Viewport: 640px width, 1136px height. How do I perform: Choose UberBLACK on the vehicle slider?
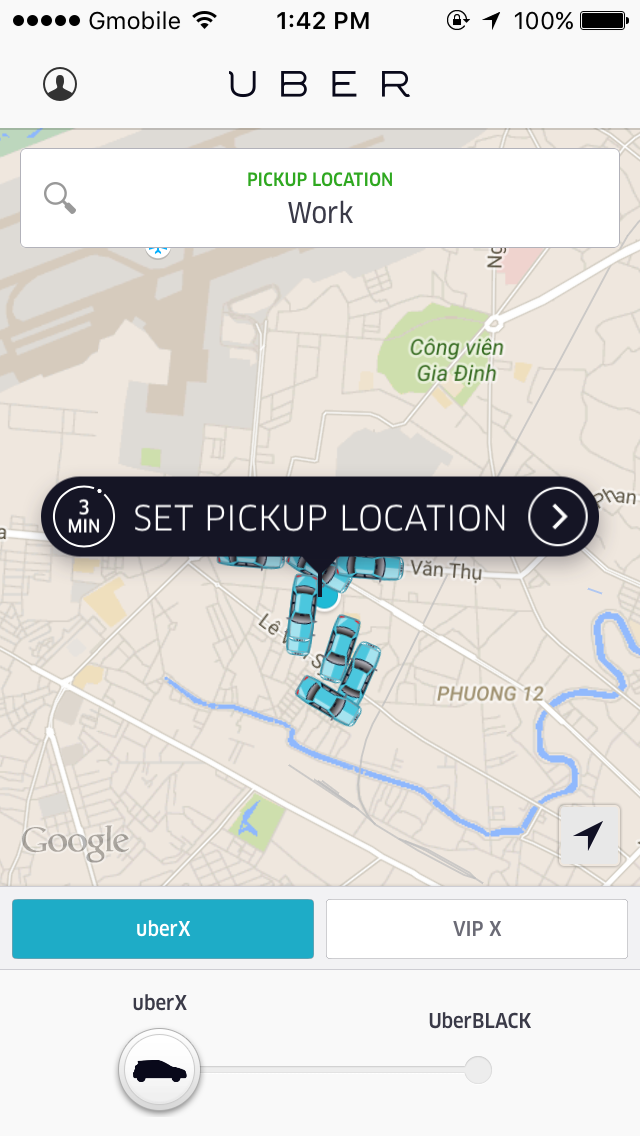point(478,1069)
